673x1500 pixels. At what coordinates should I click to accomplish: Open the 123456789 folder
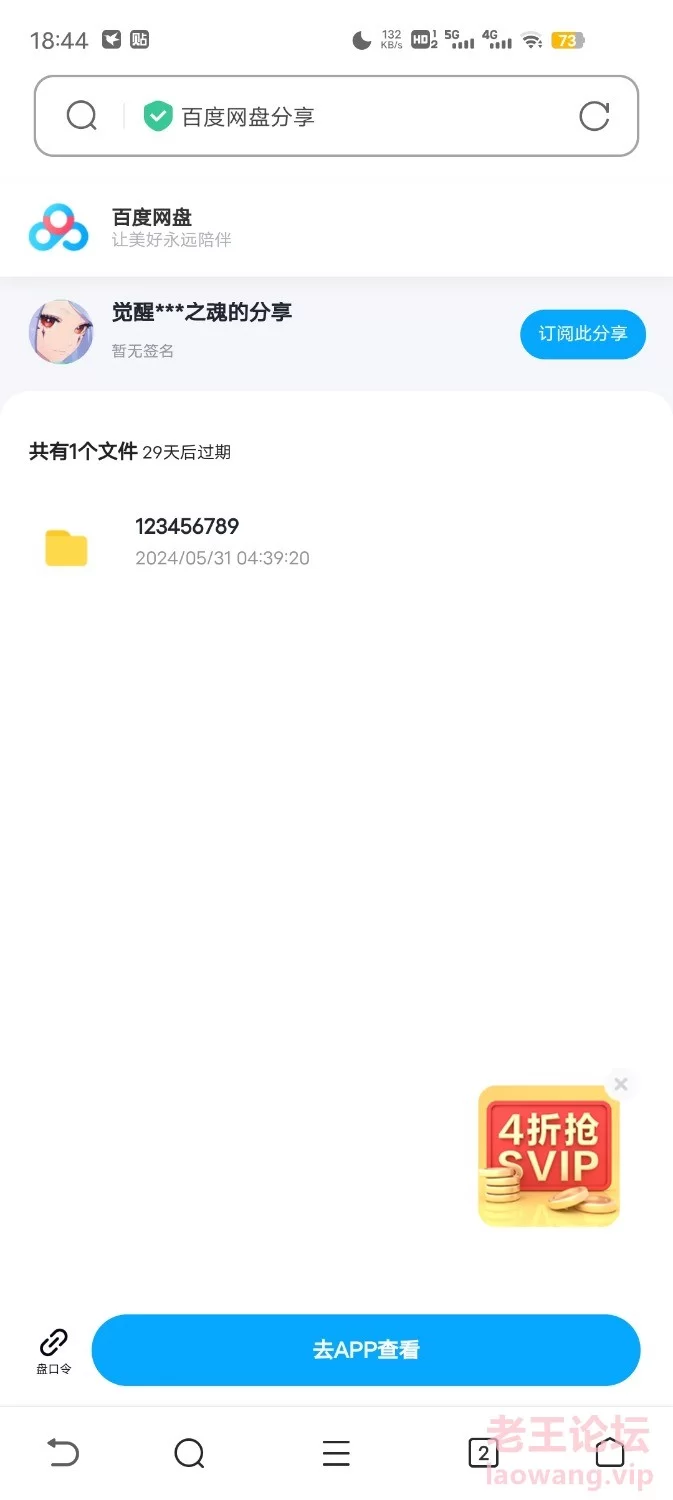[x=187, y=541]
